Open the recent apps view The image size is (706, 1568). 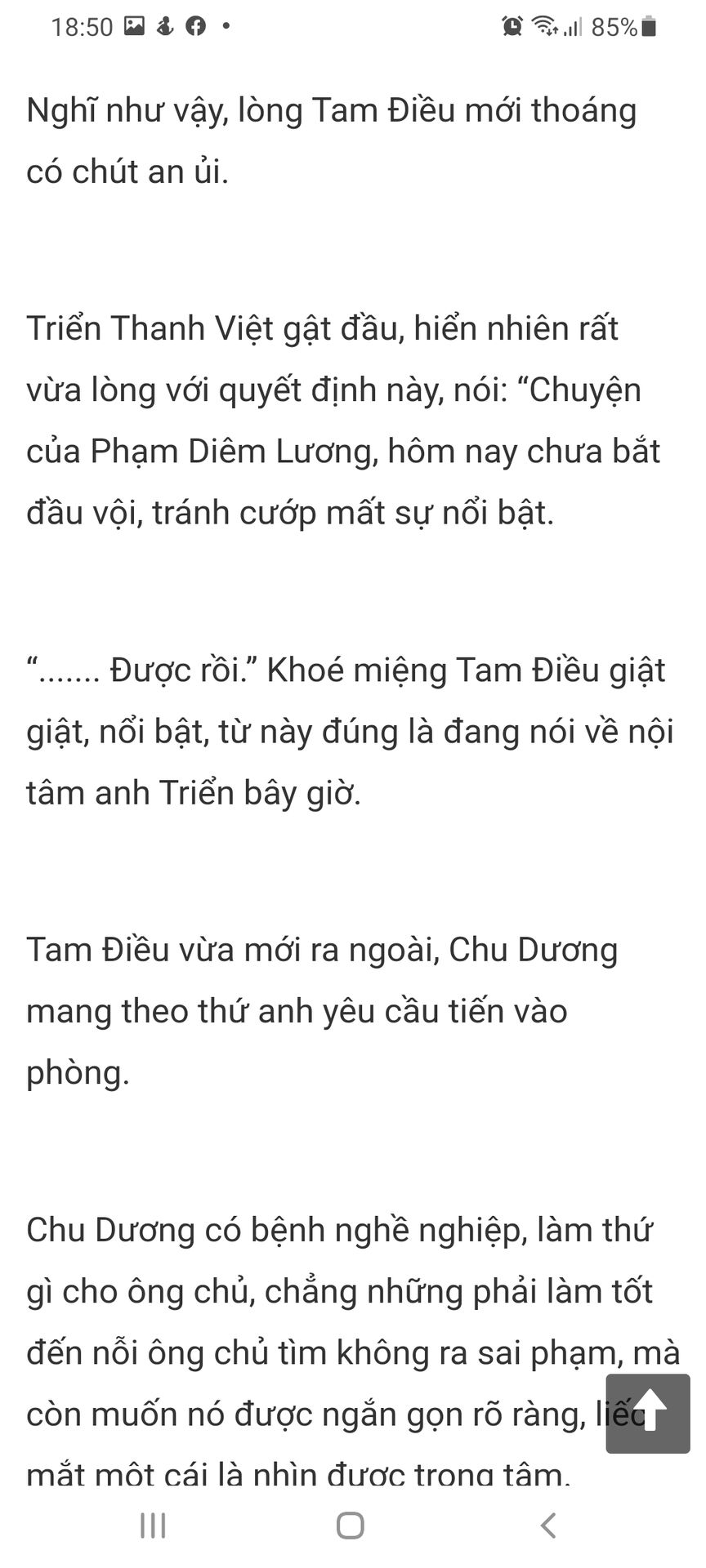[x=153, y=1526]
